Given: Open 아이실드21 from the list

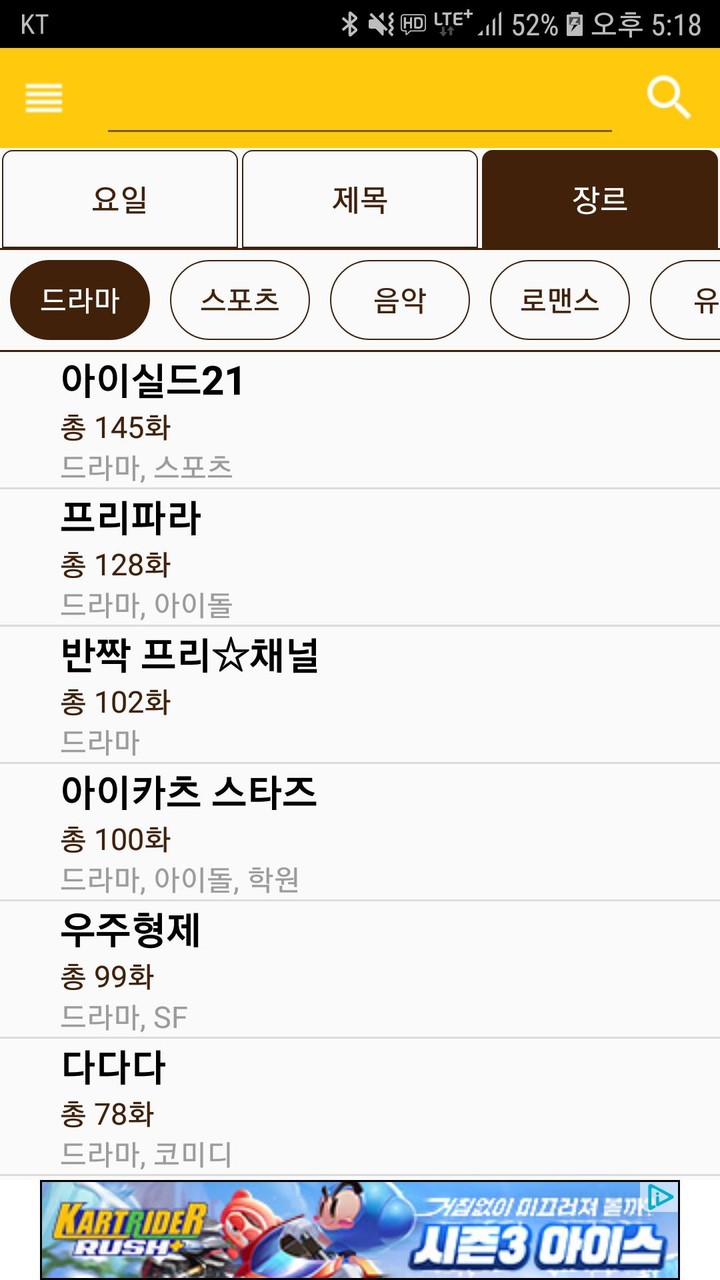Looking at the screenshot, I should point(360,421).
